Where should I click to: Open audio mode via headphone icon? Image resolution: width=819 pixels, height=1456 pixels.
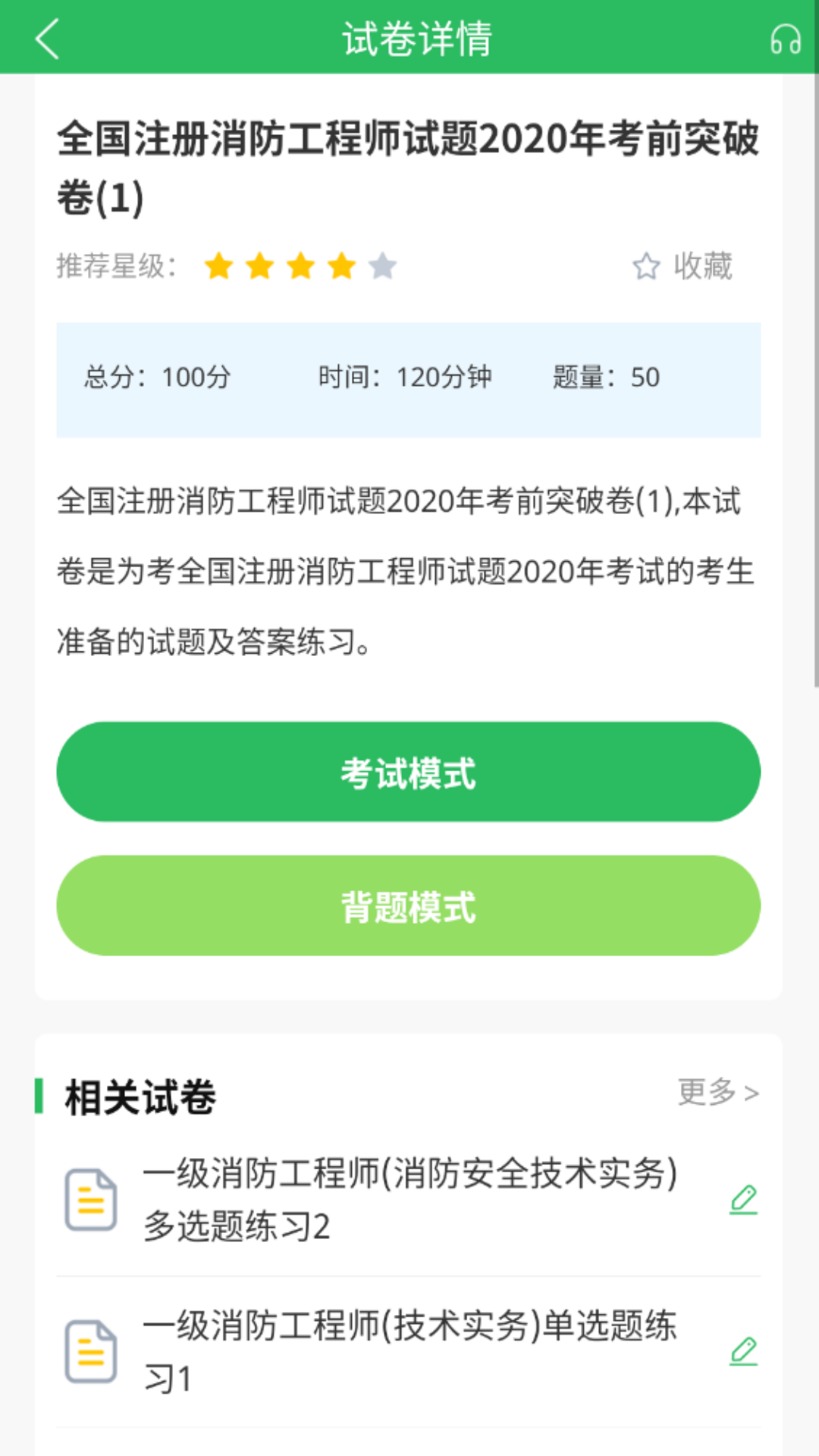point(783,39)
